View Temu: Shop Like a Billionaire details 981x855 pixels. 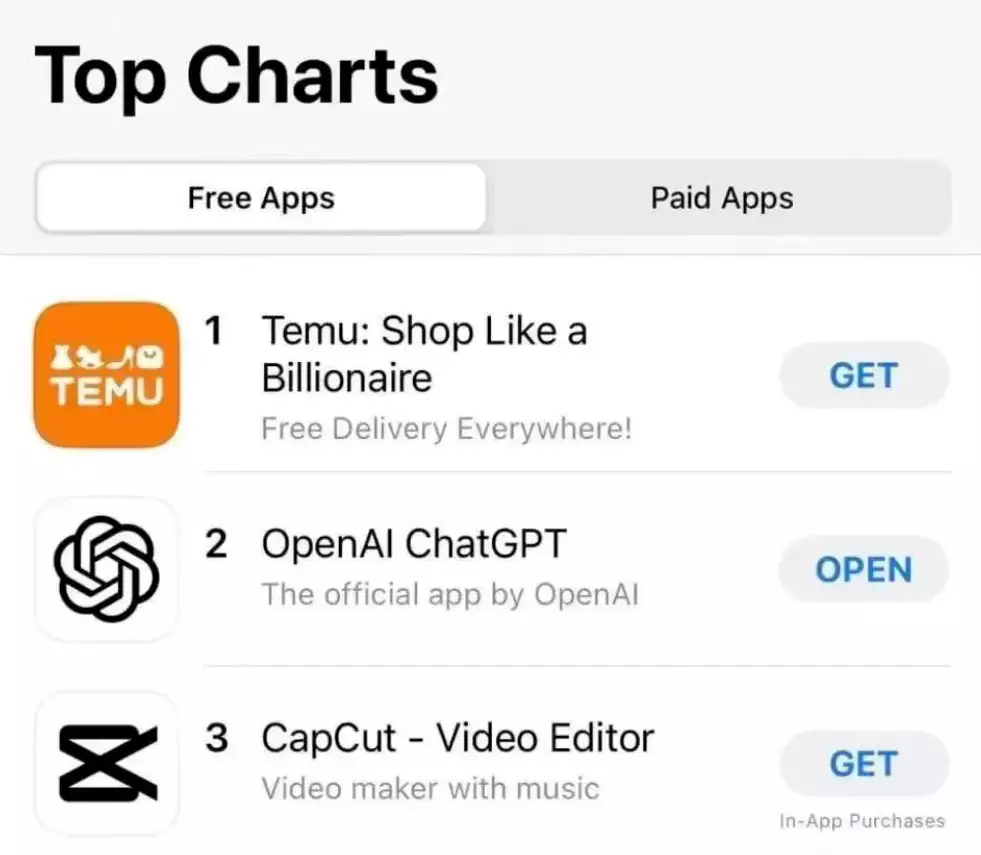424,354
